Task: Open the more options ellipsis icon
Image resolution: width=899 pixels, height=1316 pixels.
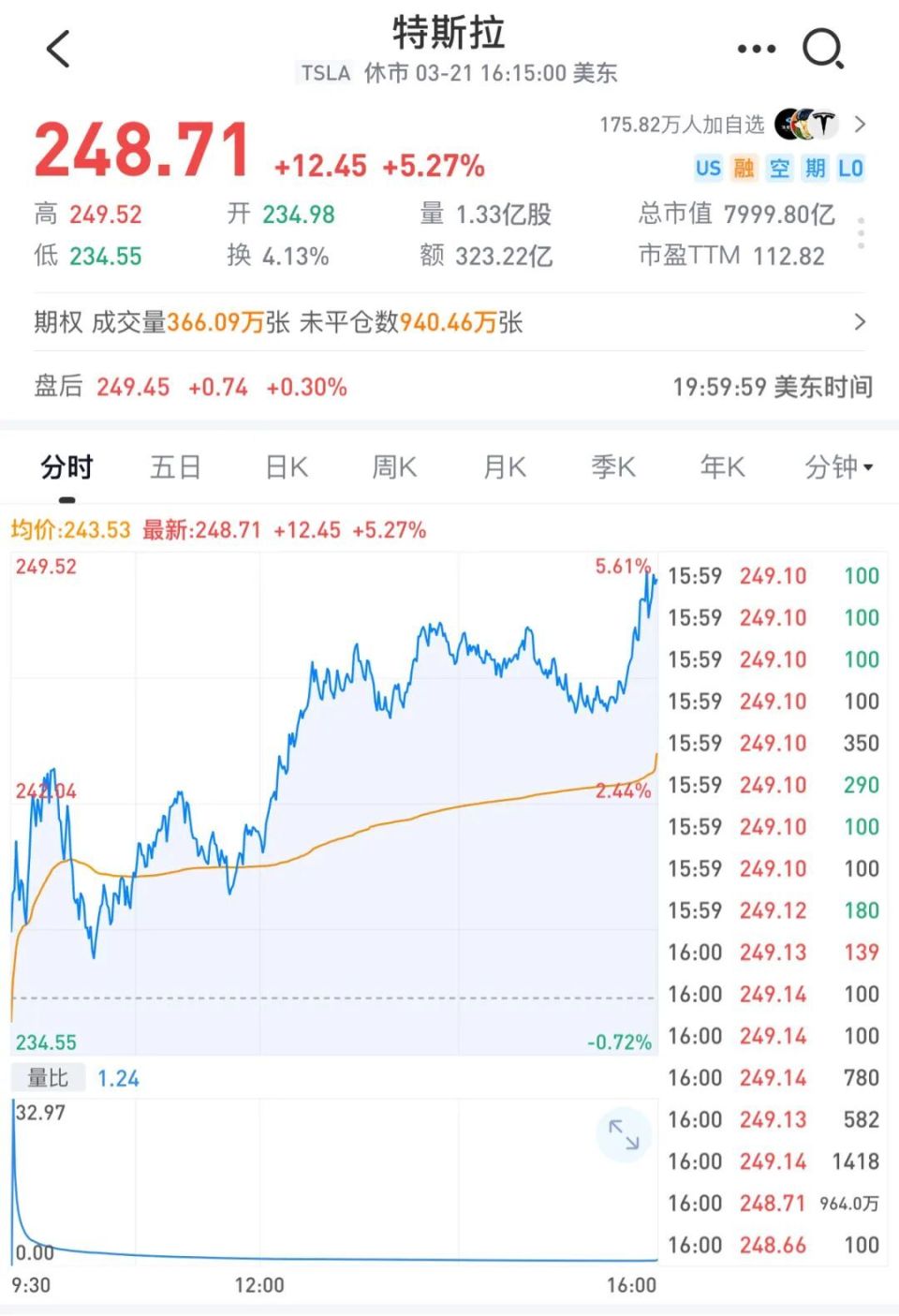Action: point(755,49)
